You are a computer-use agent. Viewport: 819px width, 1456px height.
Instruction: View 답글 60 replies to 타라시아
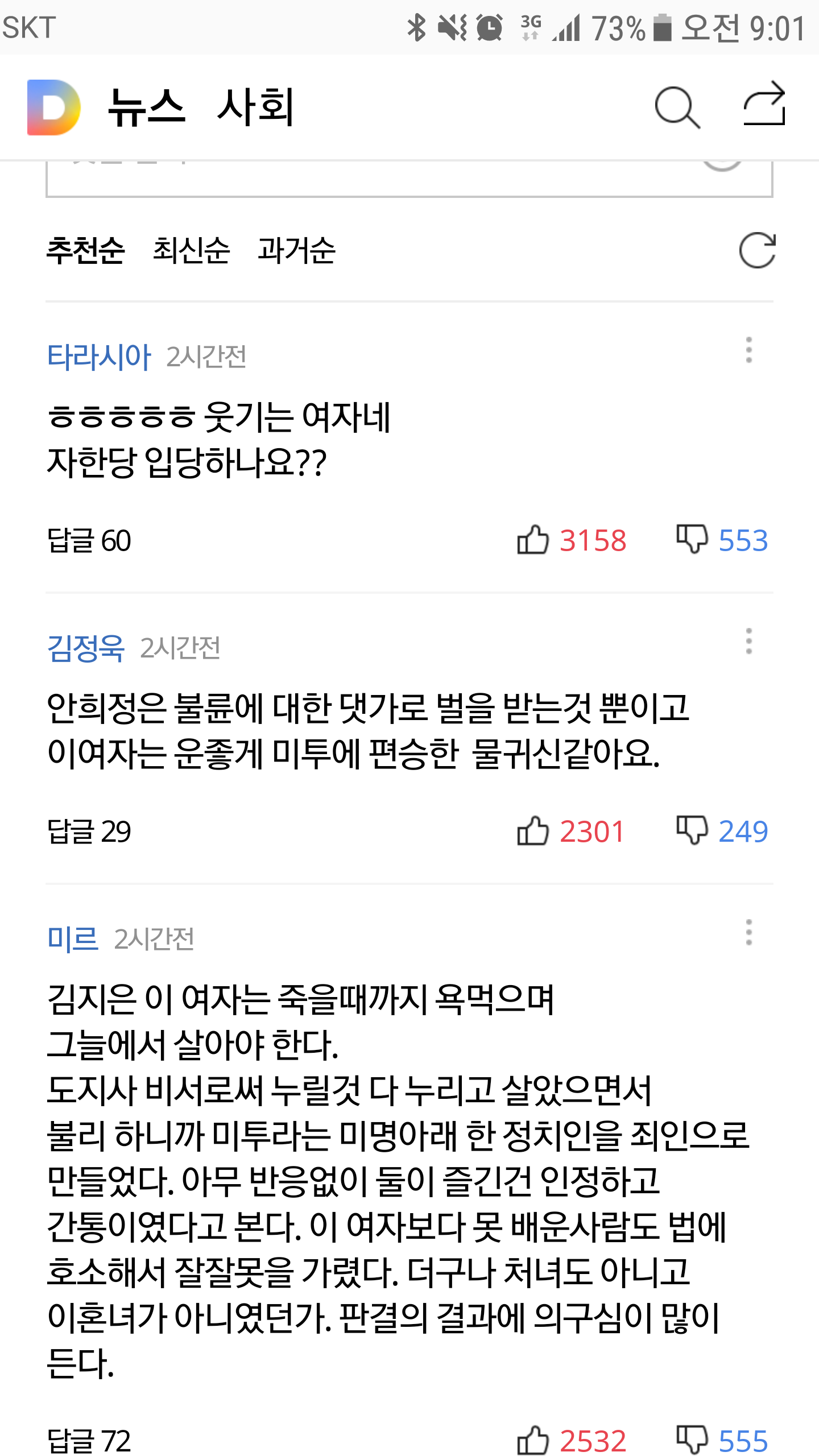tap(89, 540)
